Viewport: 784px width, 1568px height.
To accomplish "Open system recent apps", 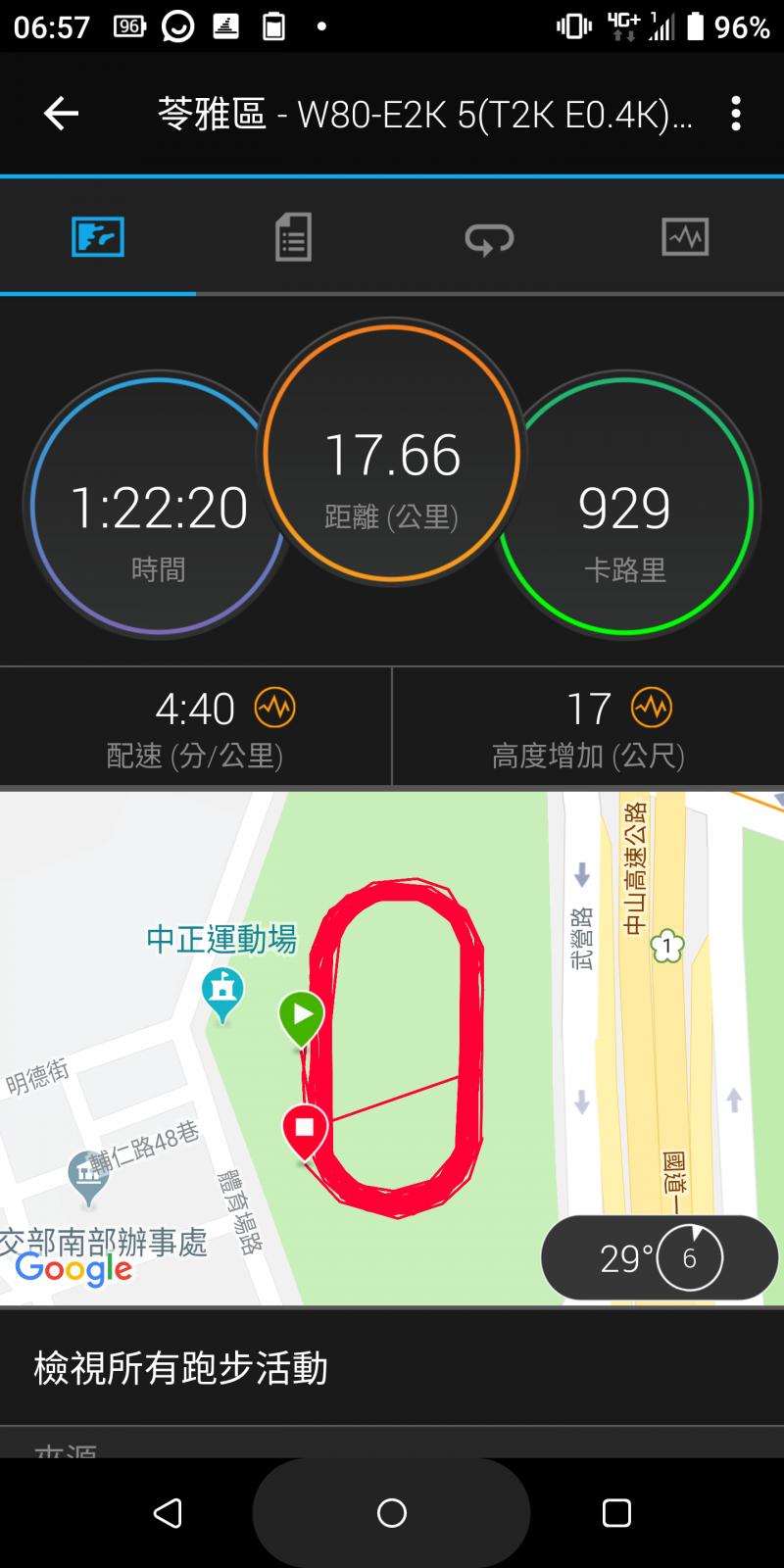I will click(616, 1513).
